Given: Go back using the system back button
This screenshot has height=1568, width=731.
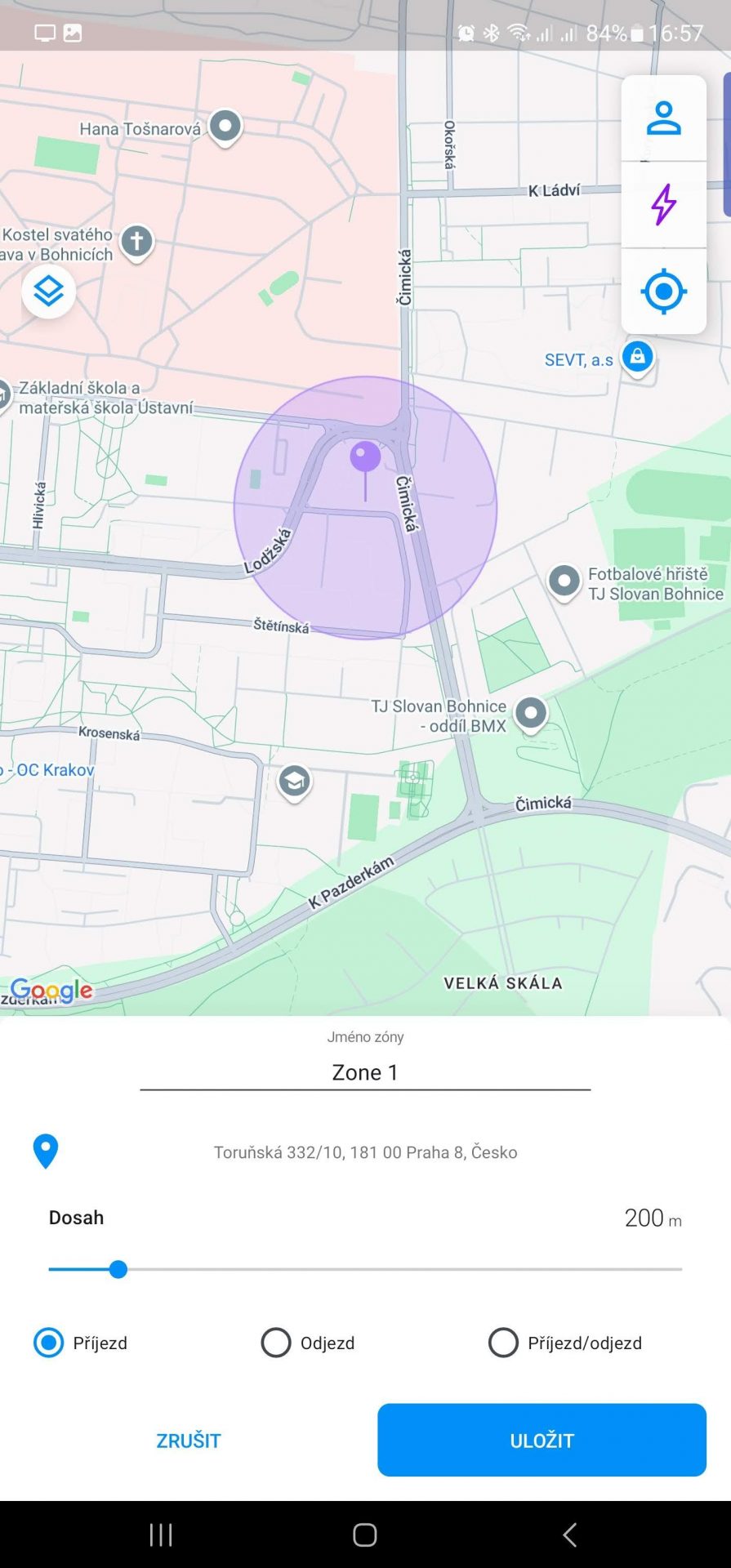Looking at the screenshot, I should pyautogui.click(x=569, y=1535).
